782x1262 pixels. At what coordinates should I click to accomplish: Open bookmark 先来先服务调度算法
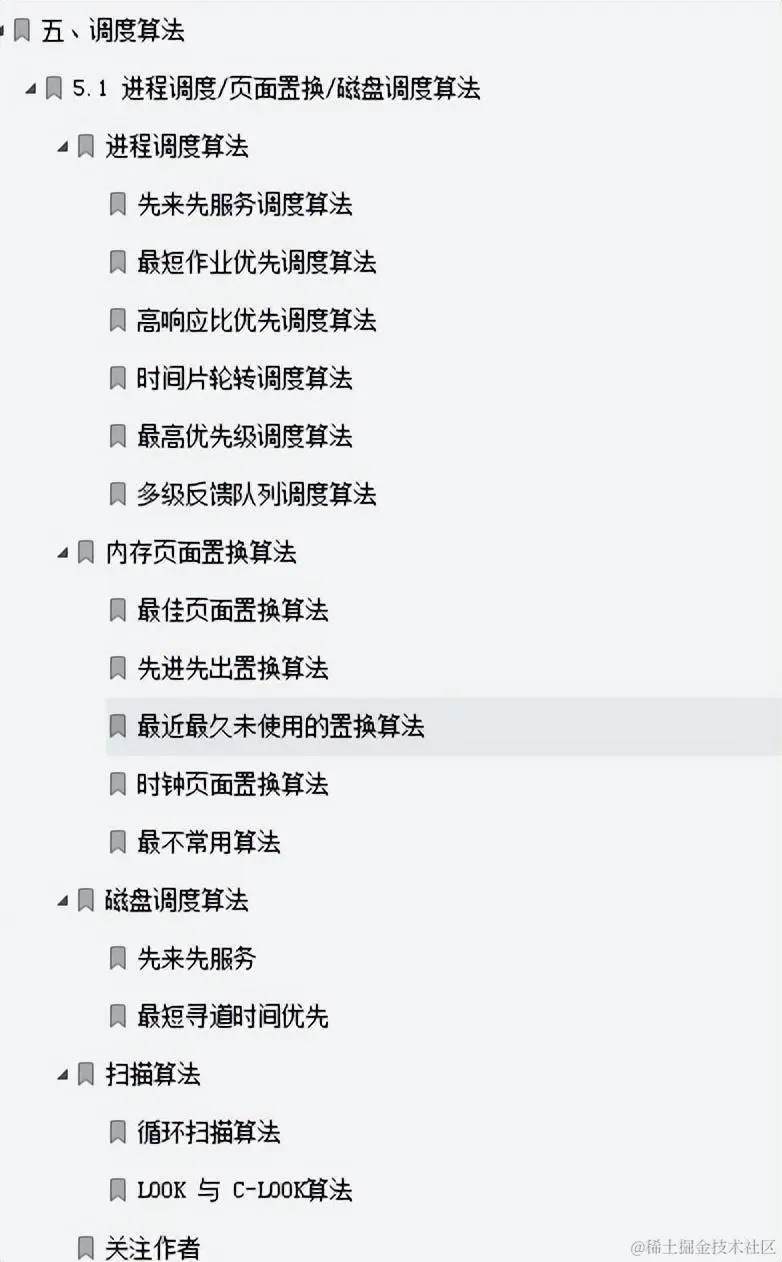(x=244, y=205)
